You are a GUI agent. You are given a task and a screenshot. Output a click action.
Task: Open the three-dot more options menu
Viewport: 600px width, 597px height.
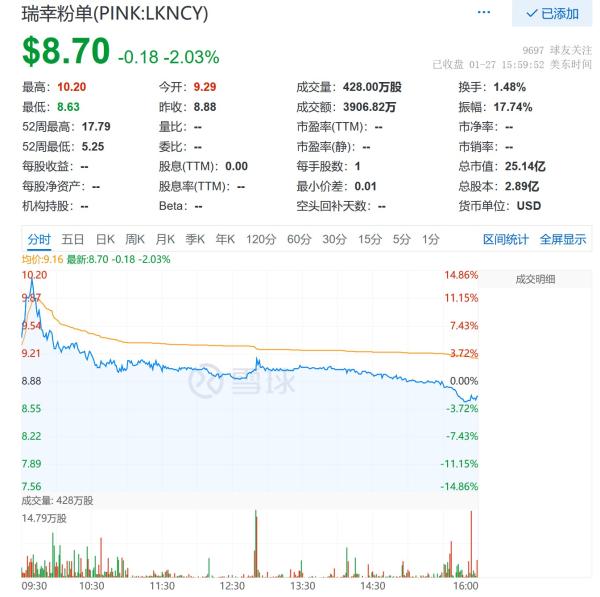pos(485,12)
